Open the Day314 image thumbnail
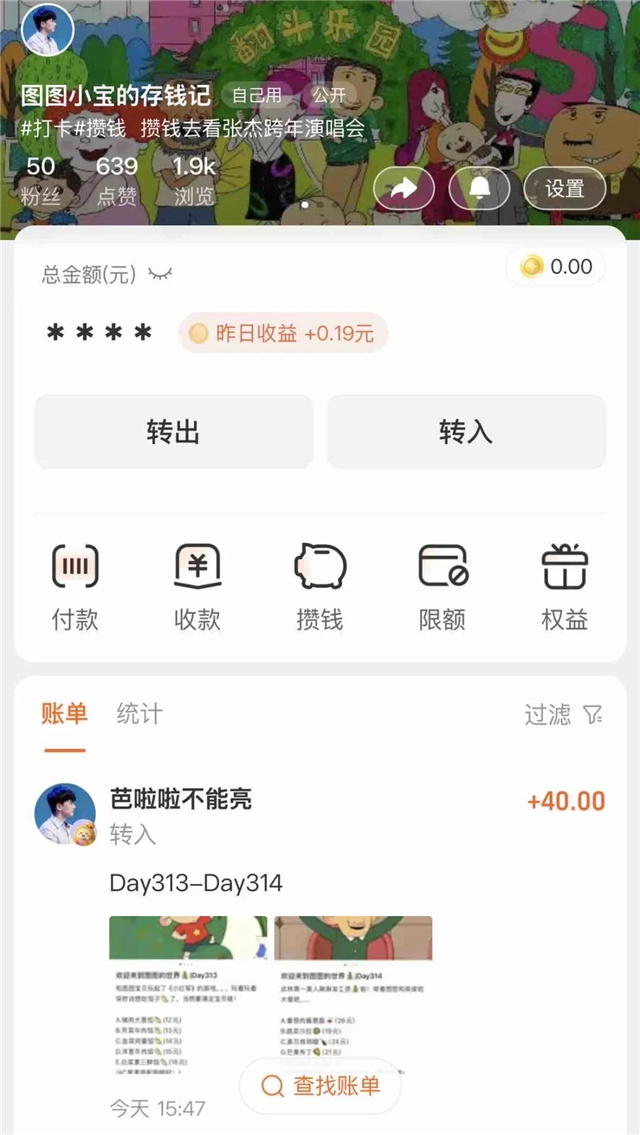Image resolution: width=640 pixels, height=1135 pixels. [353, 995]
